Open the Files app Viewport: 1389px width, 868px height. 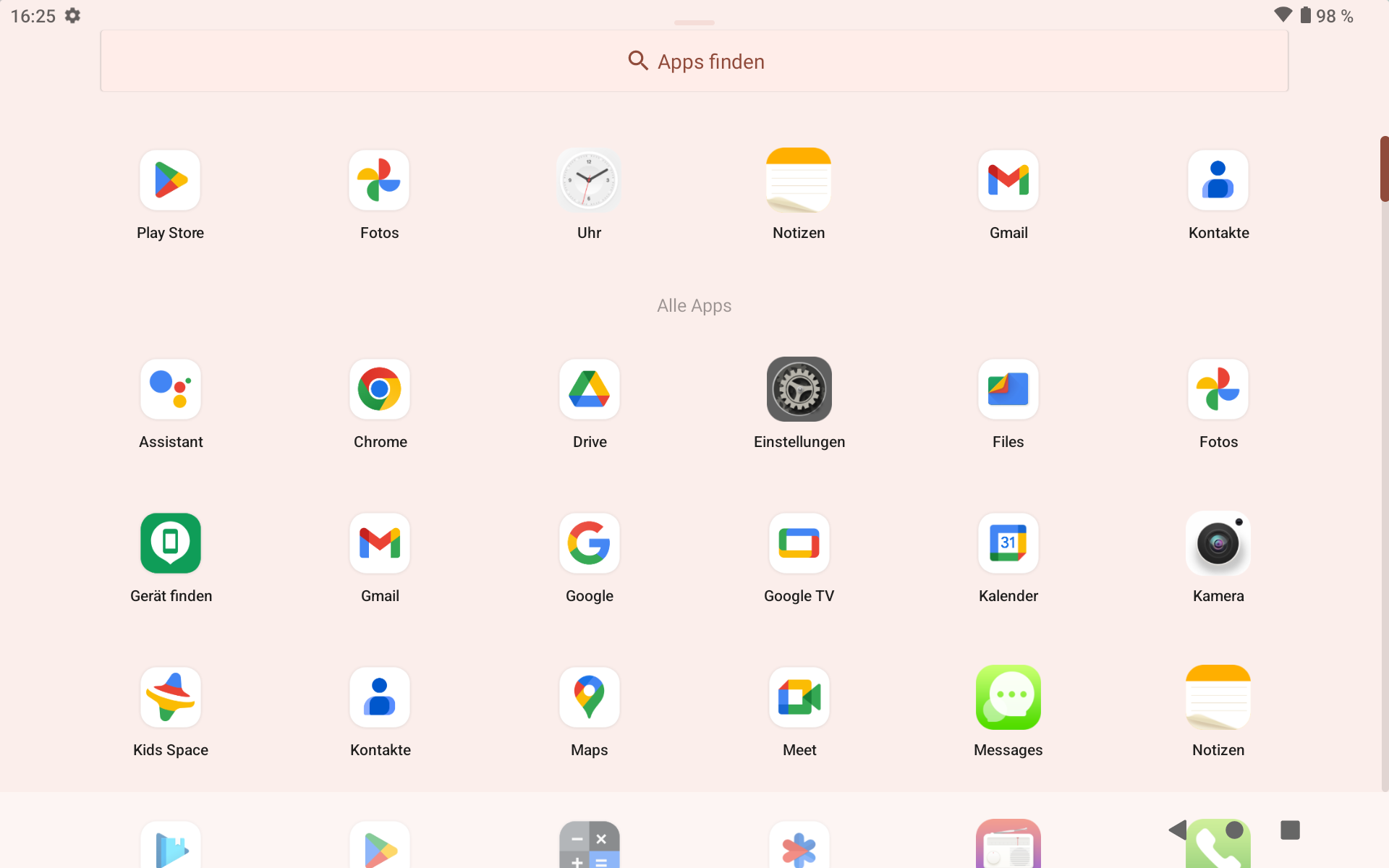[1008, 390]
